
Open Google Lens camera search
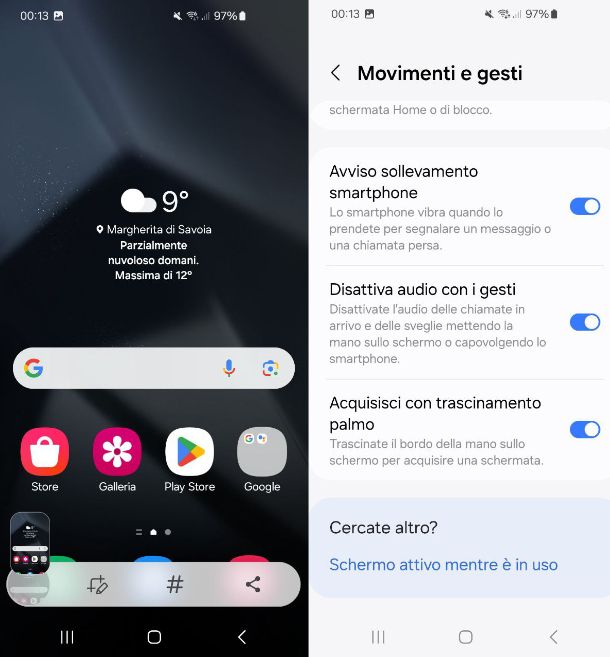270,369
